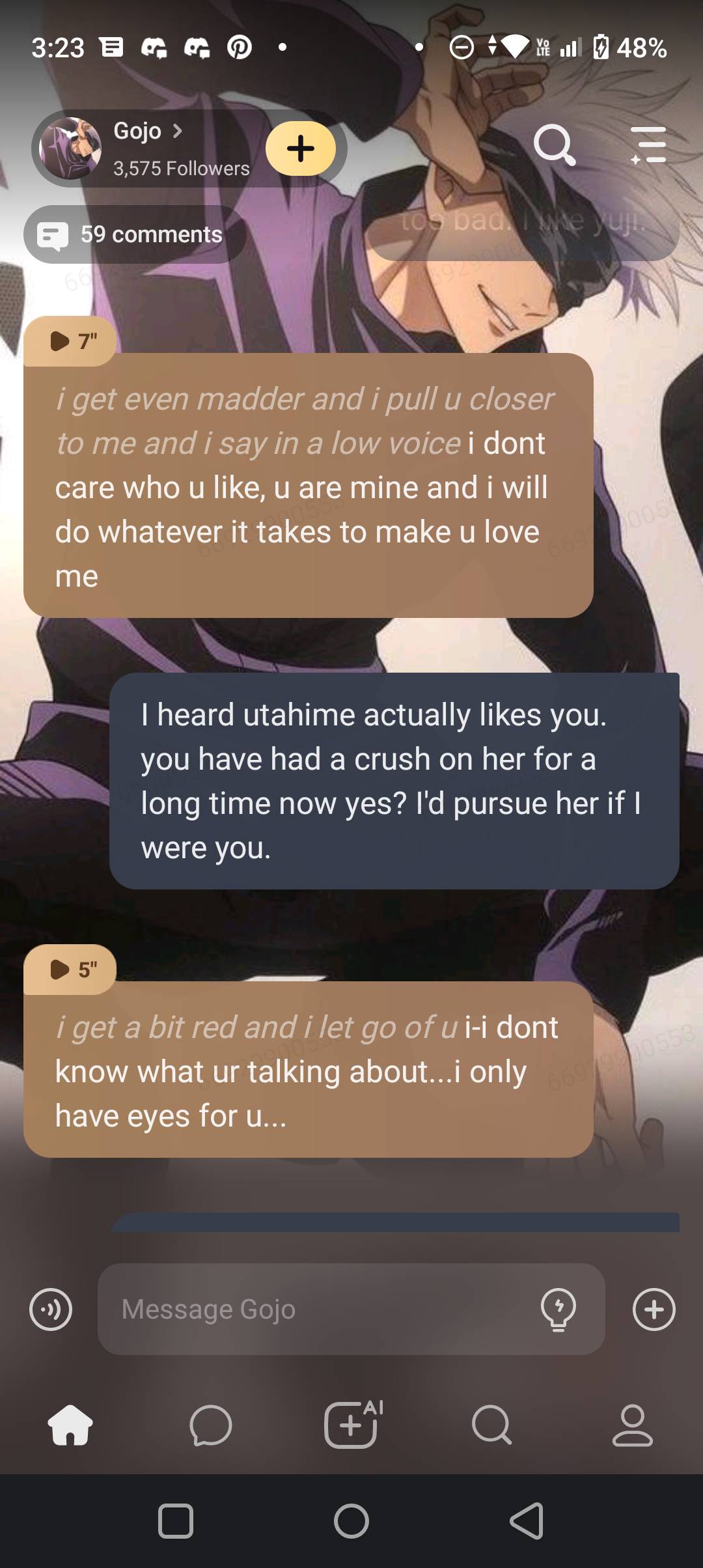Open recent apps from navigation bar

click(x=176, y=1521)
